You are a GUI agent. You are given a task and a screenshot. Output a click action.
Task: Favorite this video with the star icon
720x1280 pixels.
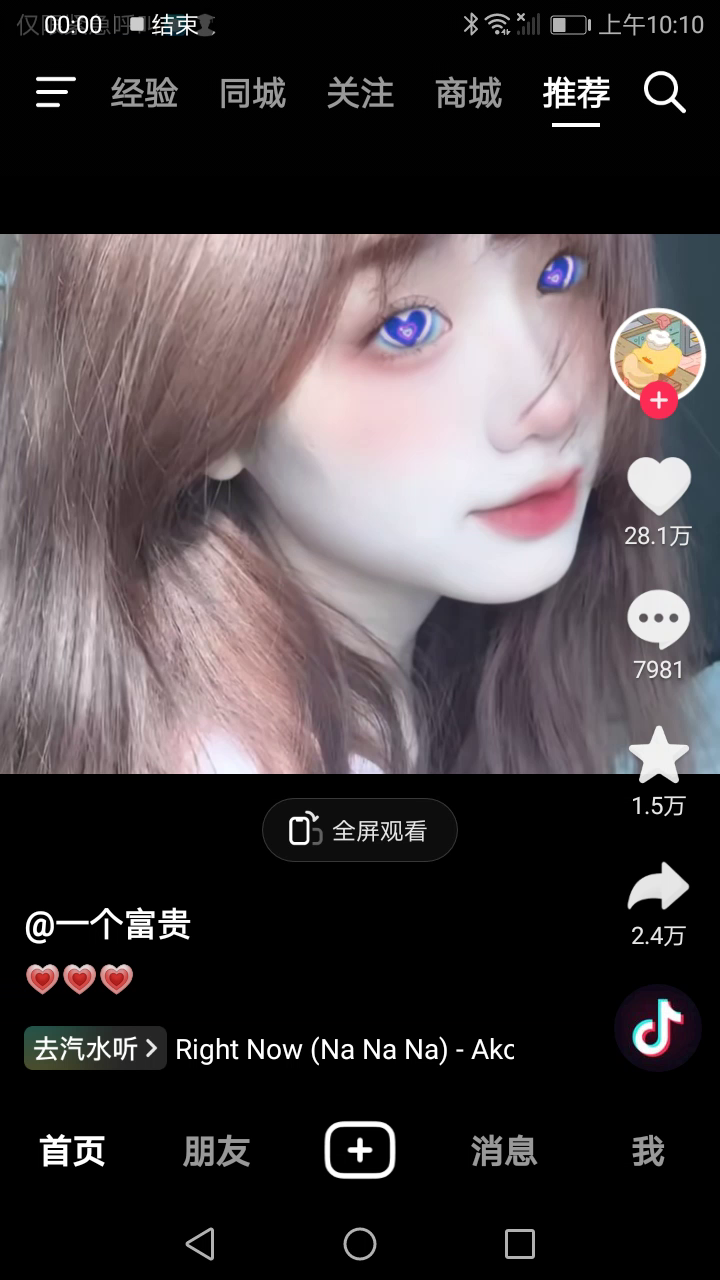pyautogui.click(x=658, y=756)
